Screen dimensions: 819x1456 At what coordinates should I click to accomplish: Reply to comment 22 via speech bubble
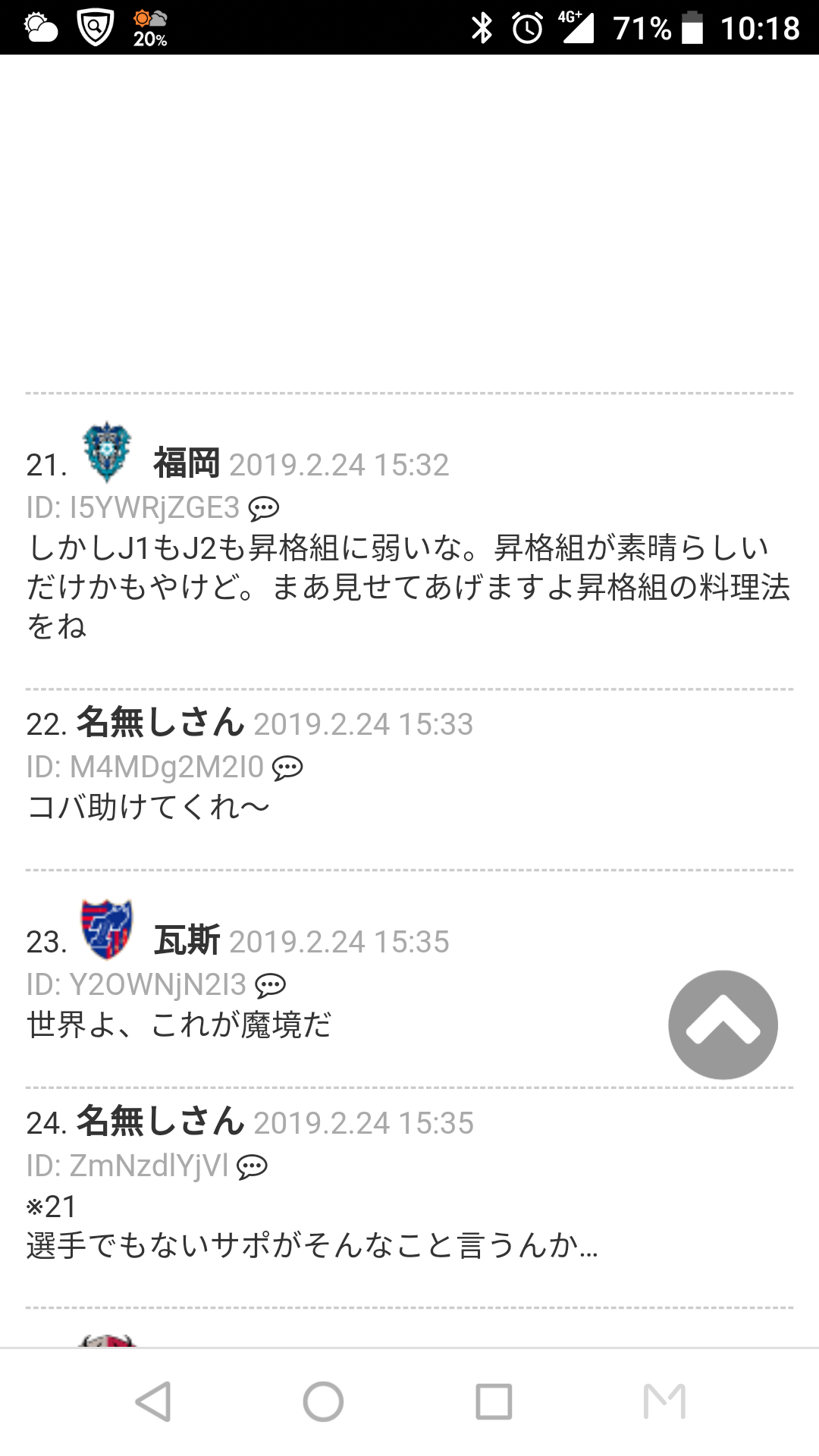click(x=287, y=768)
